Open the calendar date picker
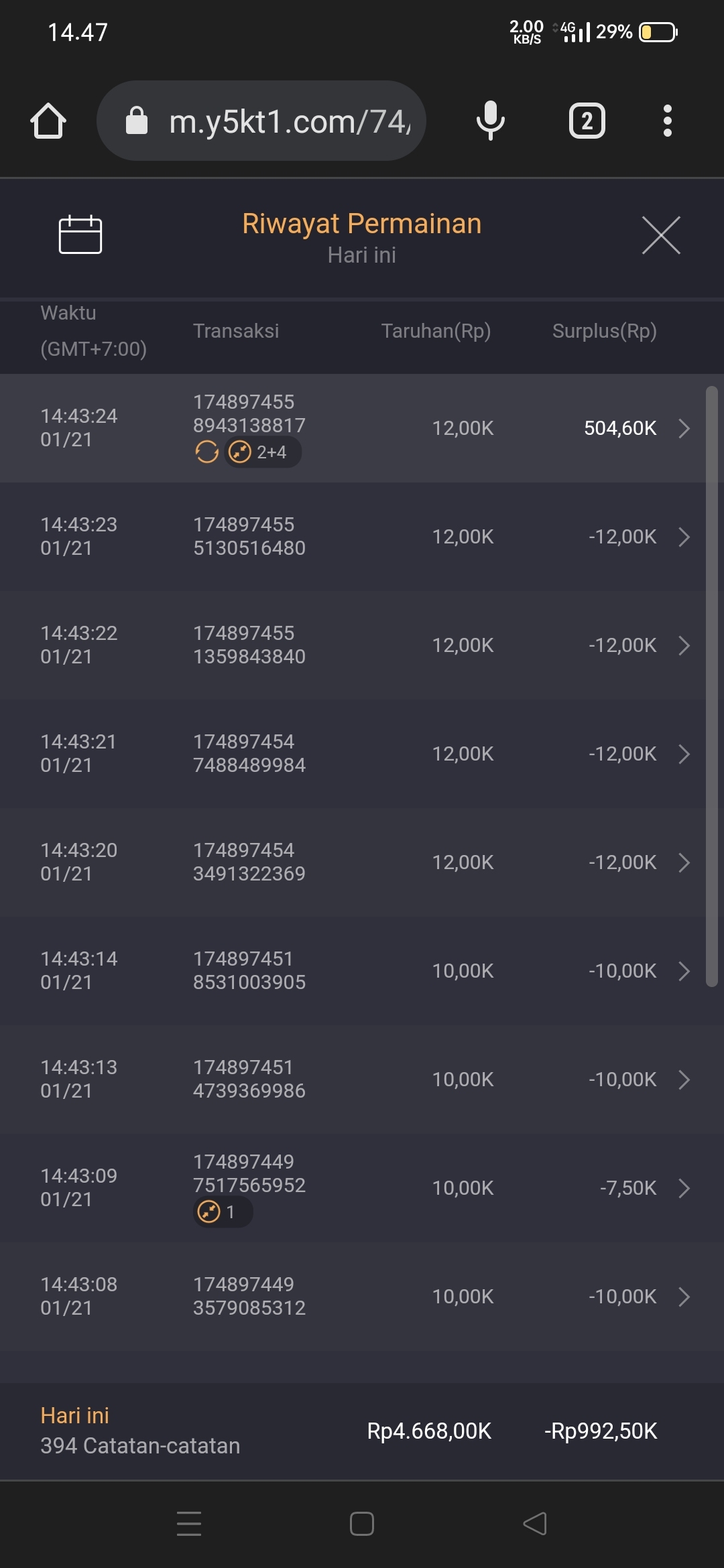Image resolution: width=724 pixels, height=1568 pixels. tap(80, 235)
